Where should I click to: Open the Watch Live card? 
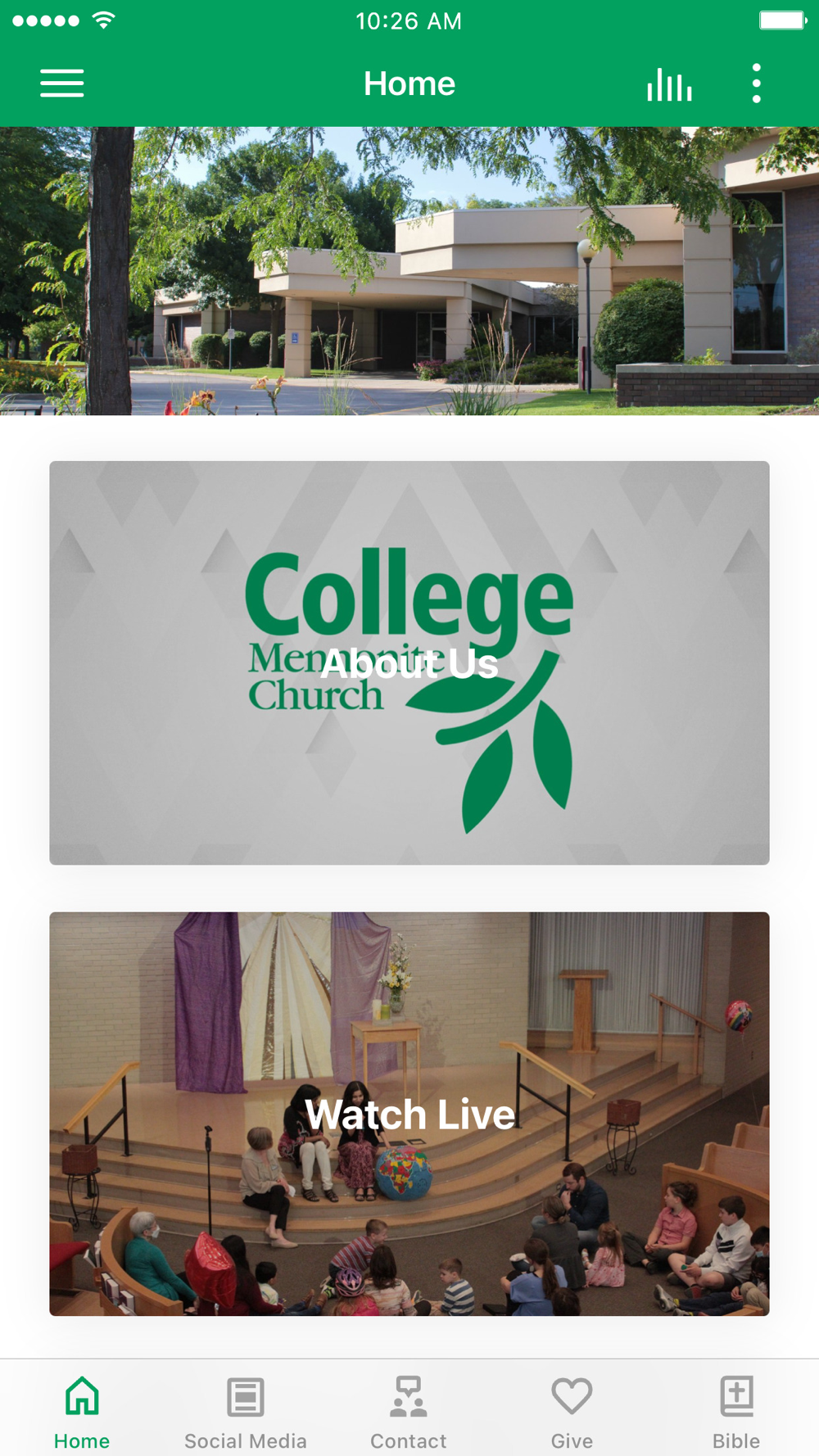(409, 1114)
